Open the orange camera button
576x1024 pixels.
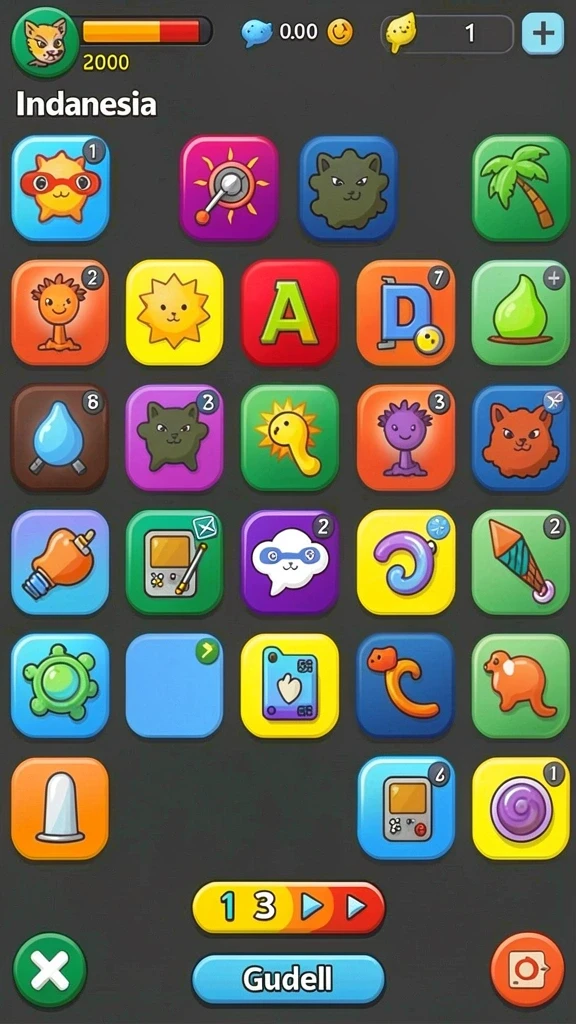(527, 969)
